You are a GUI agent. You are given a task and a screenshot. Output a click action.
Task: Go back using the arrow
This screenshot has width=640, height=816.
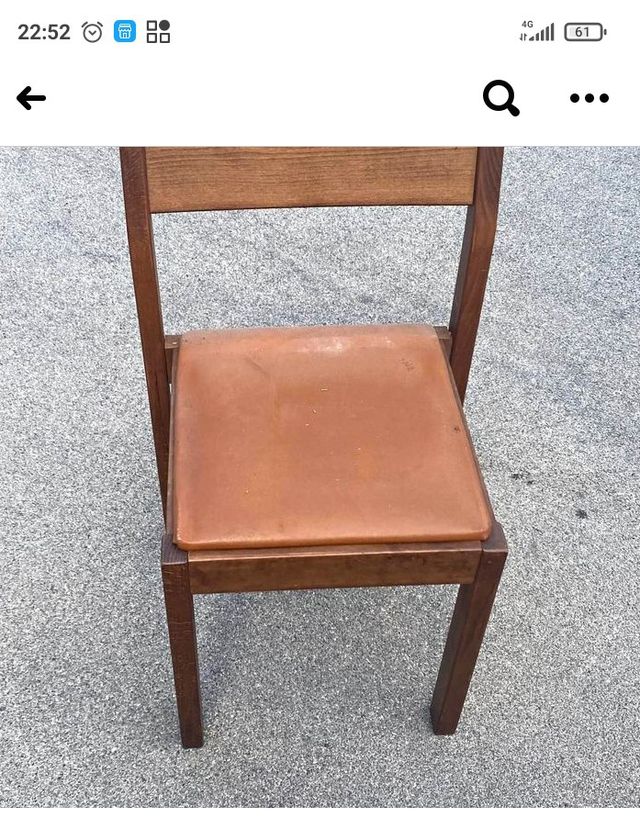pyautogui.click(x=31, y=98)
